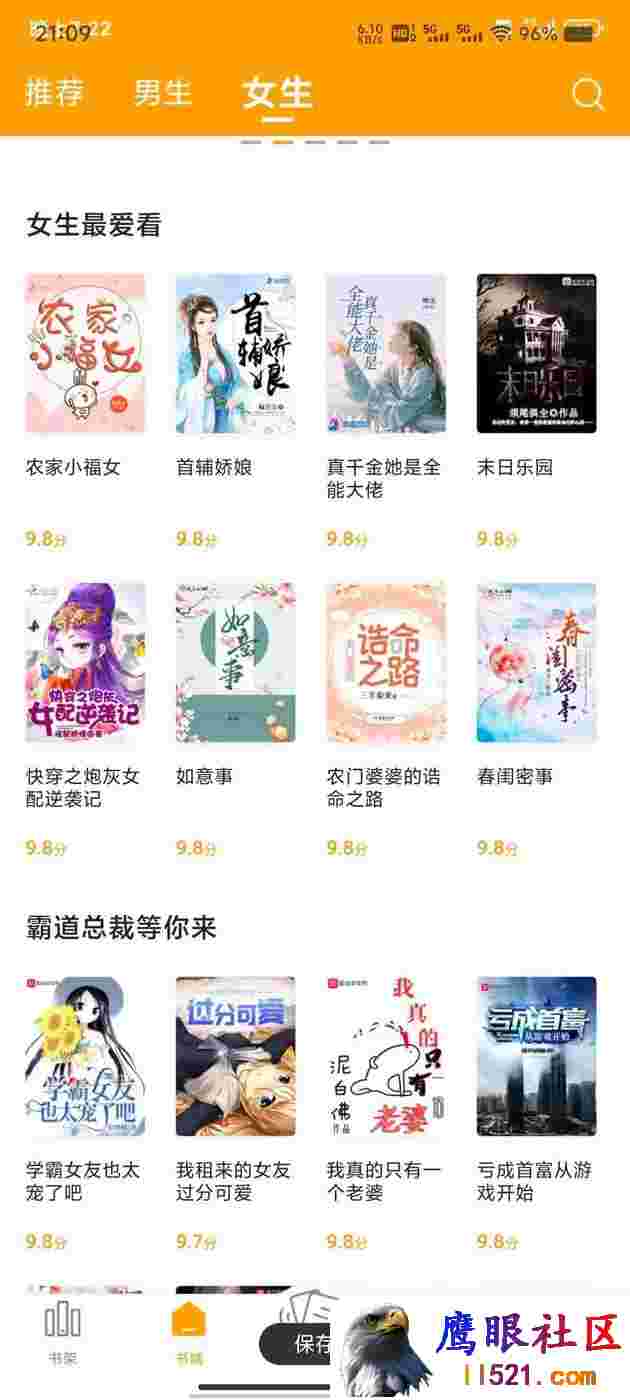This screenshot has width=630, height=1400.
Task: Switch to the 男生 tab
Action: [x=163, y=93]
